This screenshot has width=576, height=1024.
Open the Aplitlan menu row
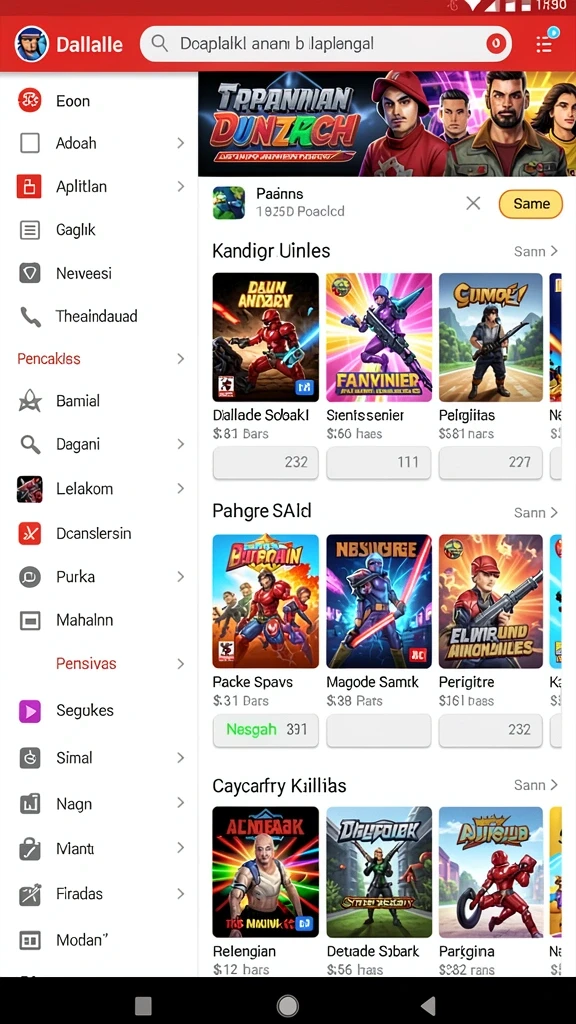(x=99, y=187)
